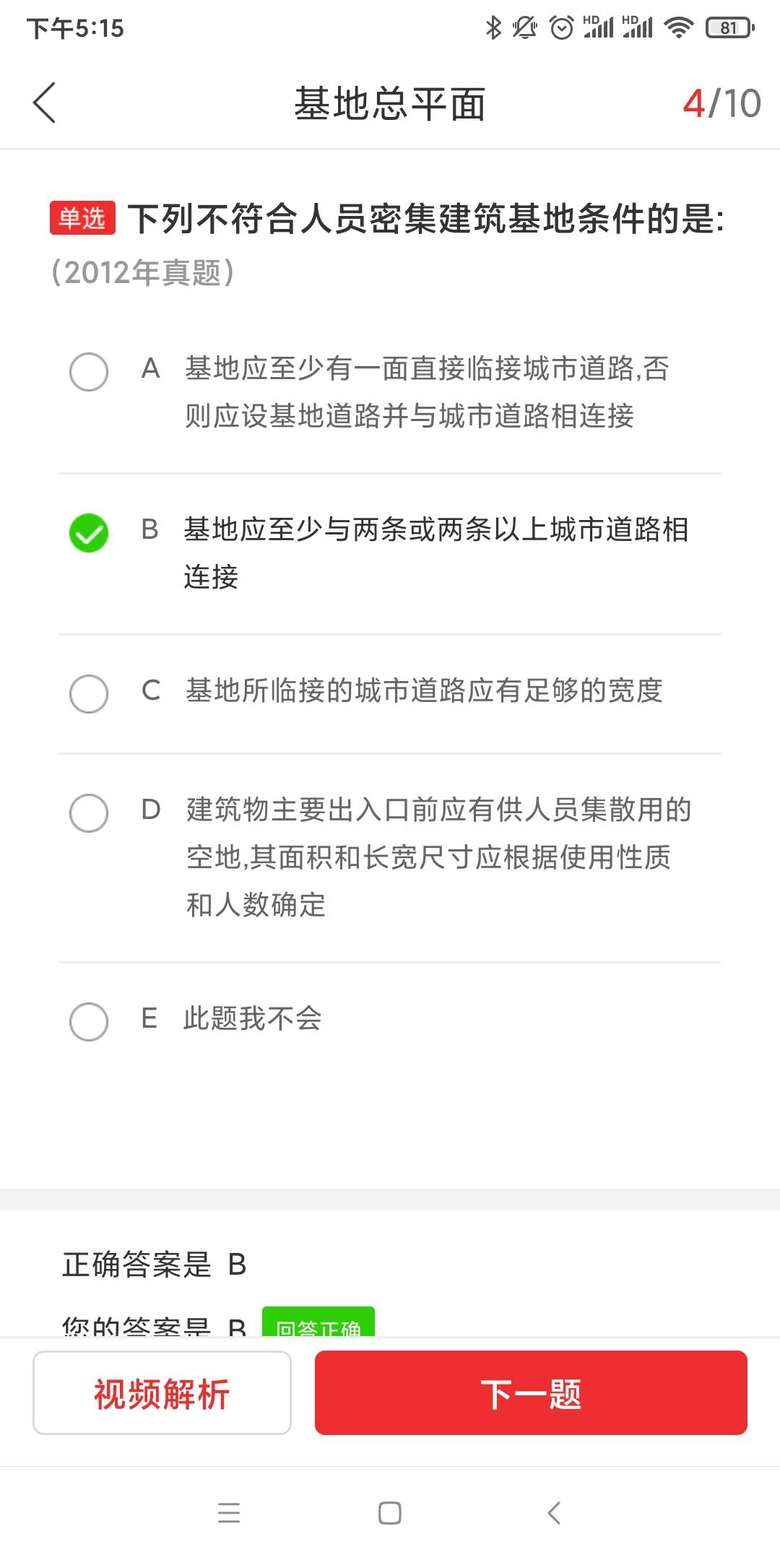This screenshot has height=1560, width=780.
Task: Pick option D about 人员集散用的空地
Action: pyautogui.click(x=88, y=813)
